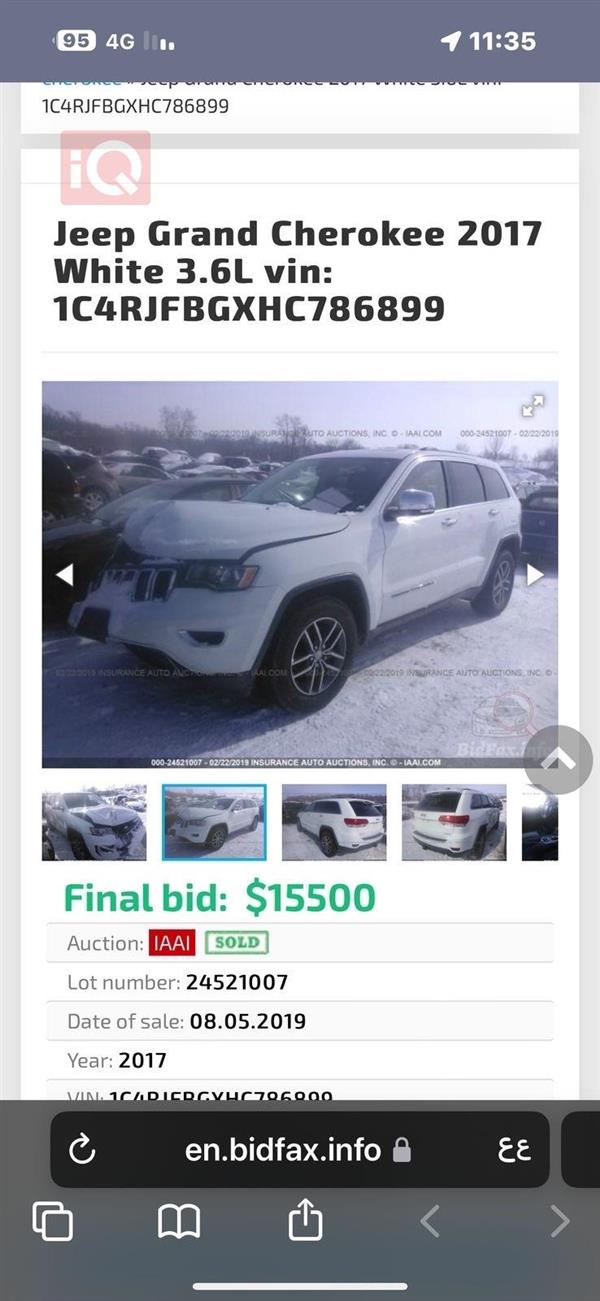Open the page format options menu
The image size is (600, 1301).
(x=514, y=1150)
